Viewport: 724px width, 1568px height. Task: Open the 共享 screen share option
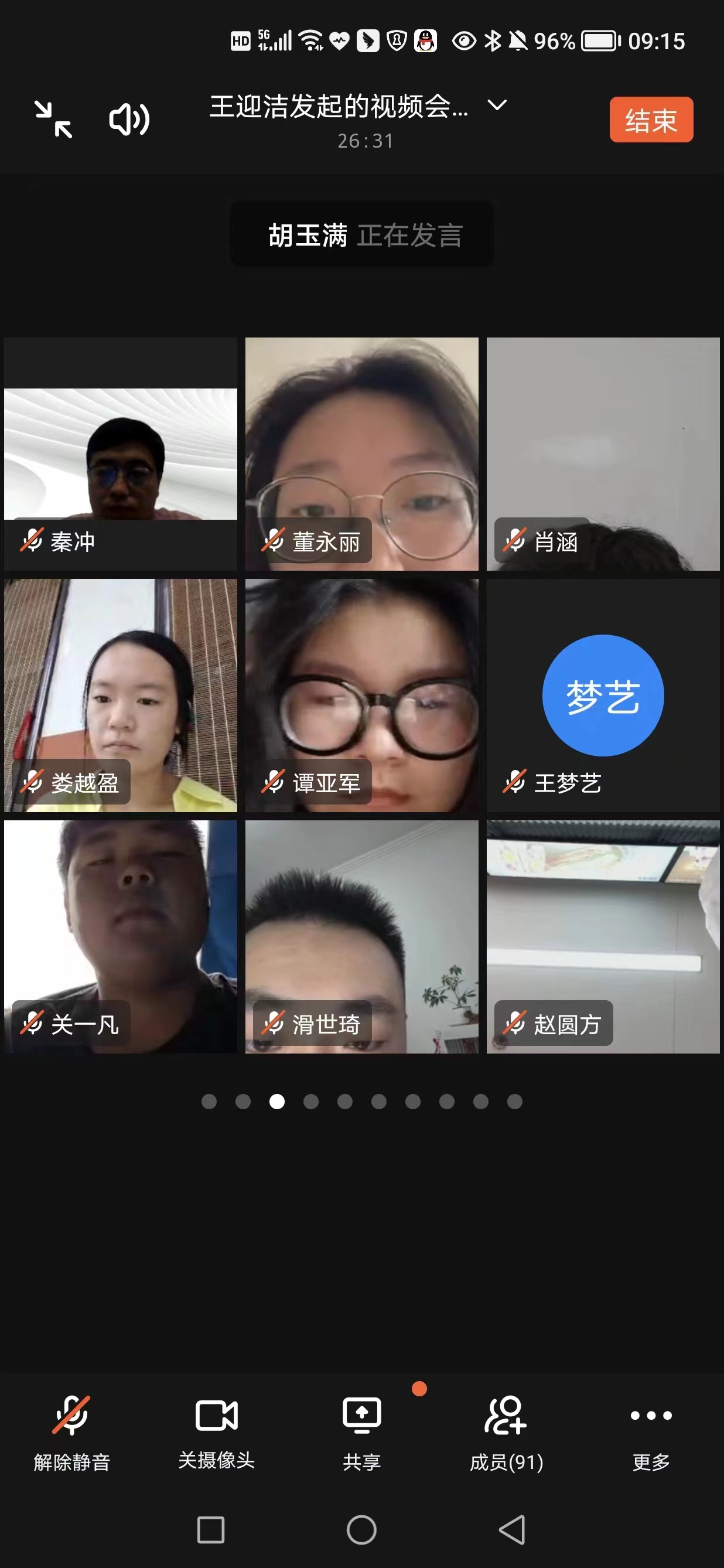point(361,1430)
